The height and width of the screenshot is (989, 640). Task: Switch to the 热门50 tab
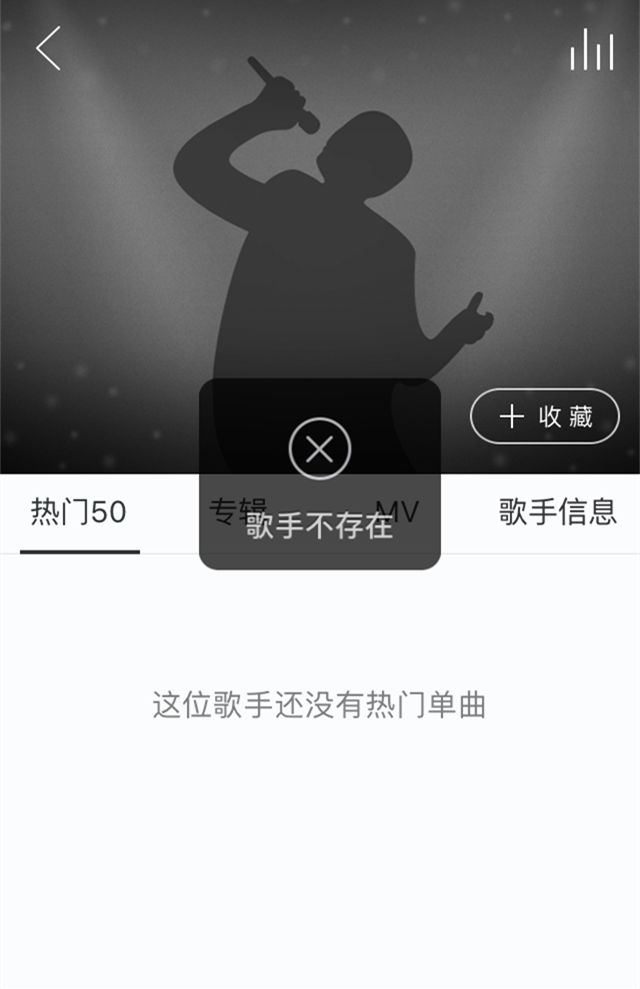(79, 513)
